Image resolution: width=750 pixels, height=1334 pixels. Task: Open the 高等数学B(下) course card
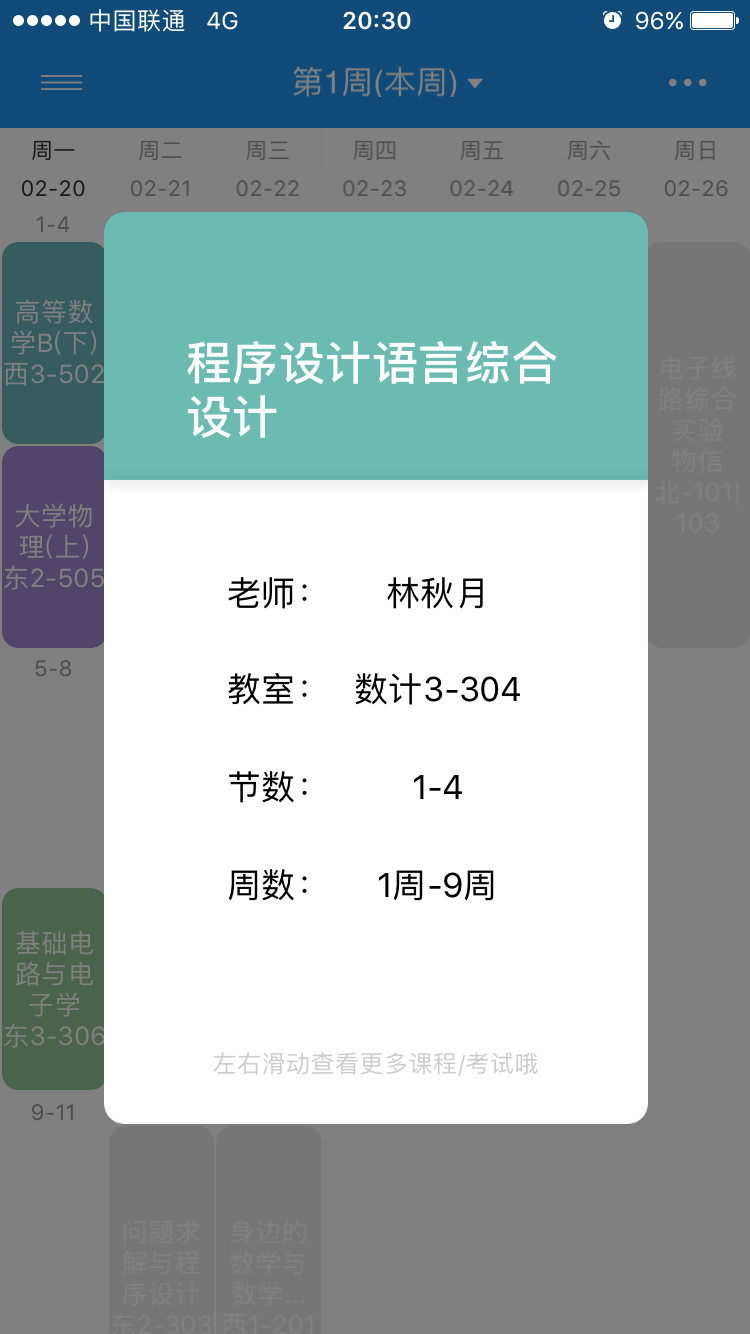pyautogui.click(x=54, y=343)
